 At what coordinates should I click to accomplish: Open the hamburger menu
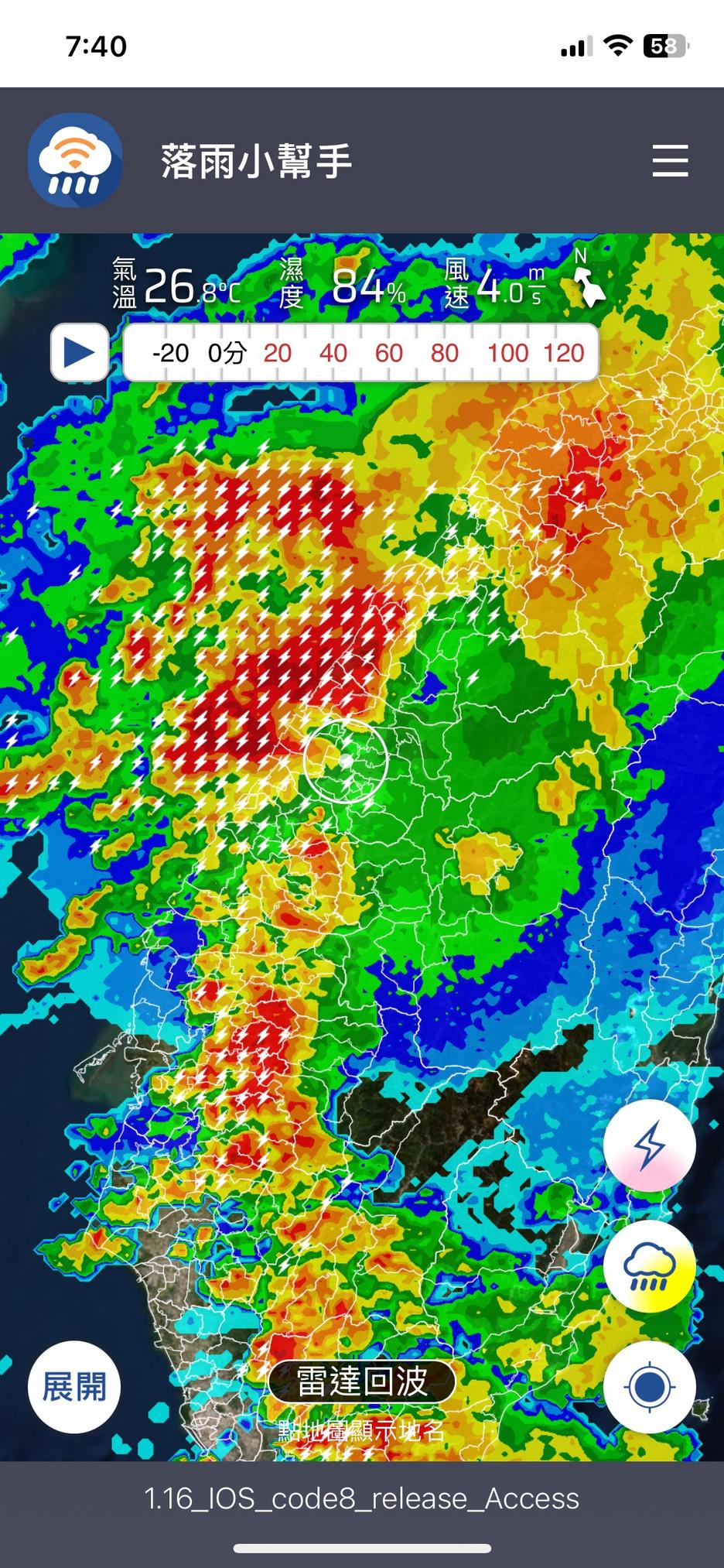670,161
